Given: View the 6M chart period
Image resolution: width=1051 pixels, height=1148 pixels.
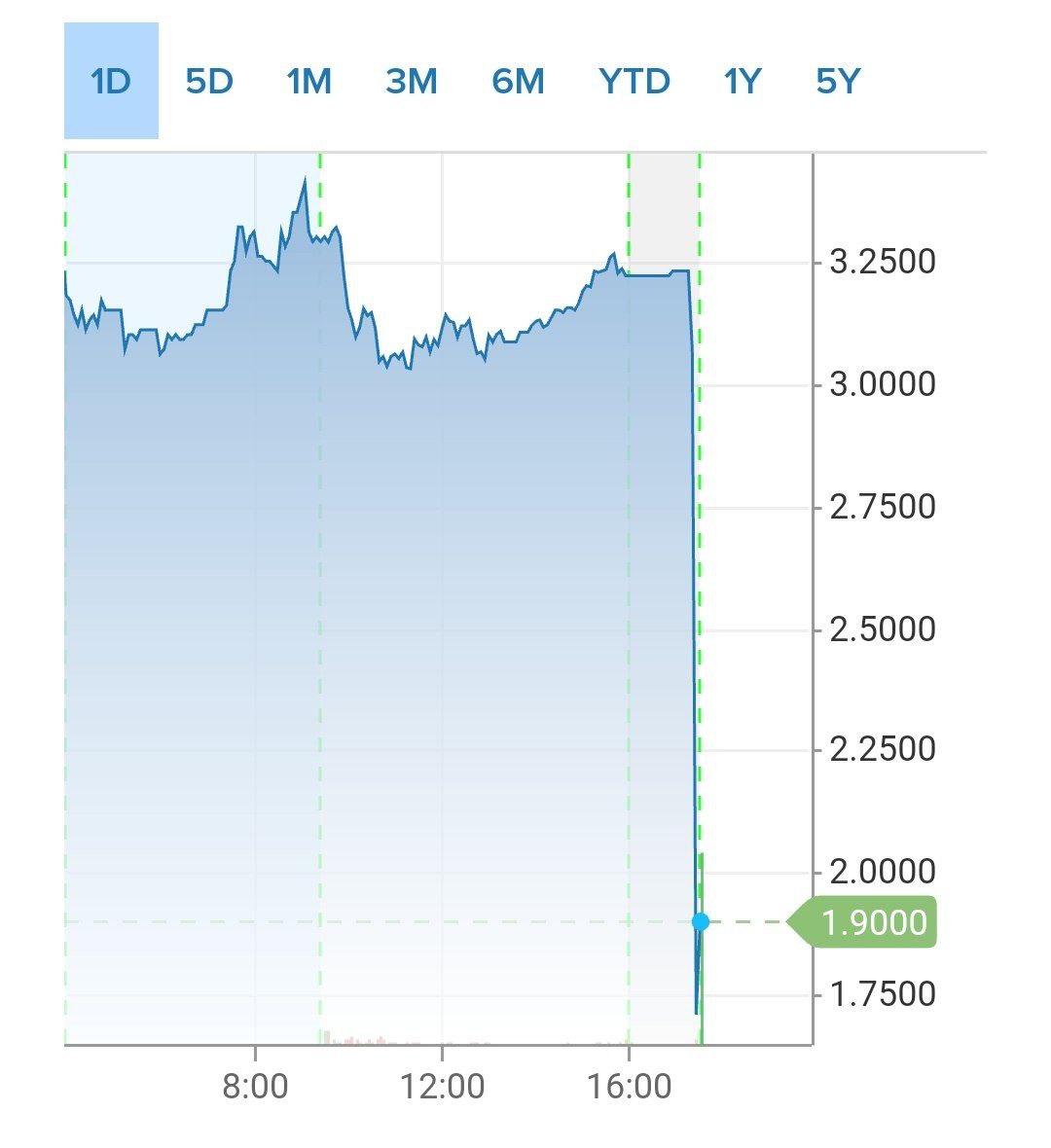Looking at the screenshot, I should point(518,82).
